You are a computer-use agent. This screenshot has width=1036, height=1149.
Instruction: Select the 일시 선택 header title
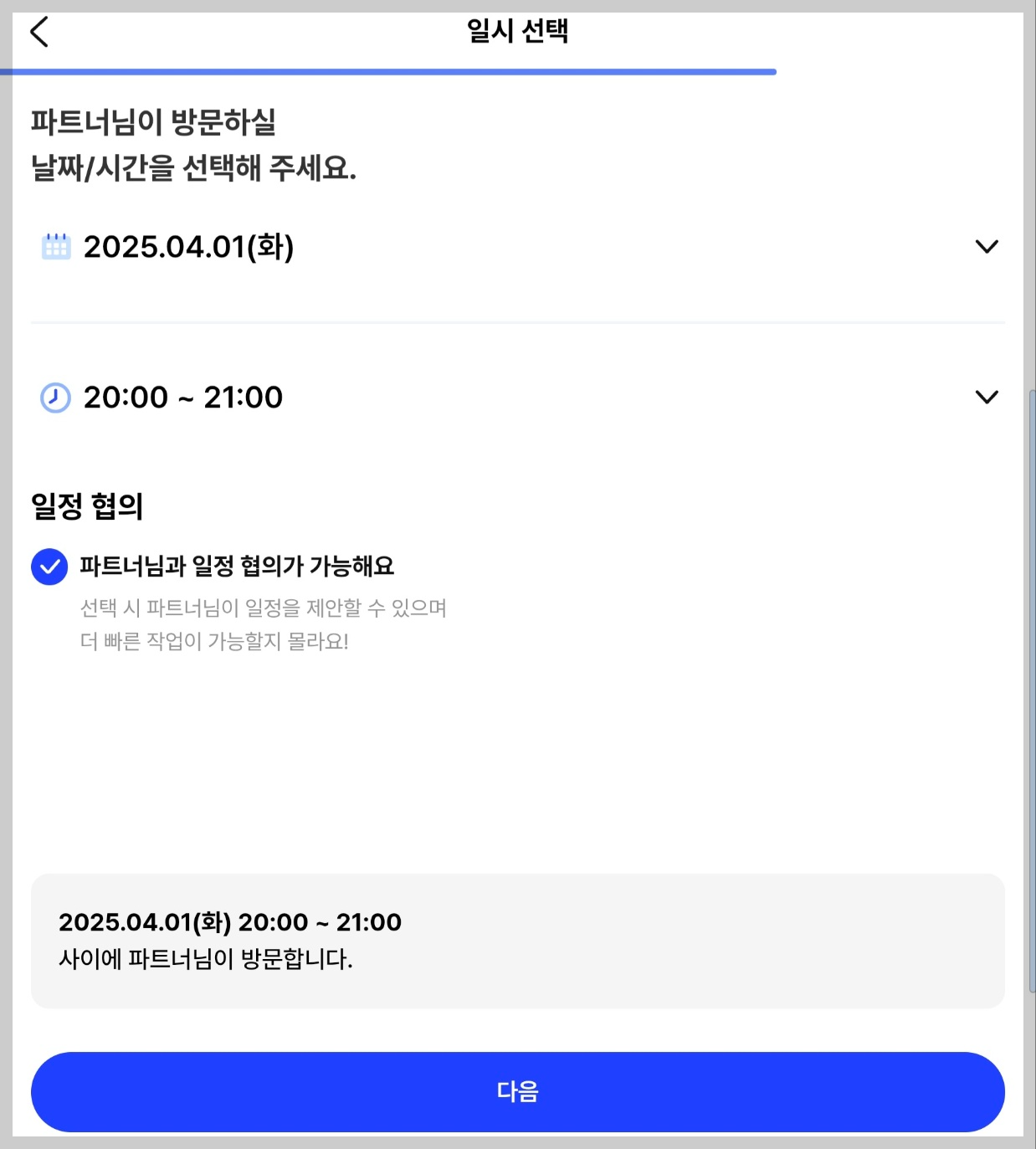[x=517, y=32]
